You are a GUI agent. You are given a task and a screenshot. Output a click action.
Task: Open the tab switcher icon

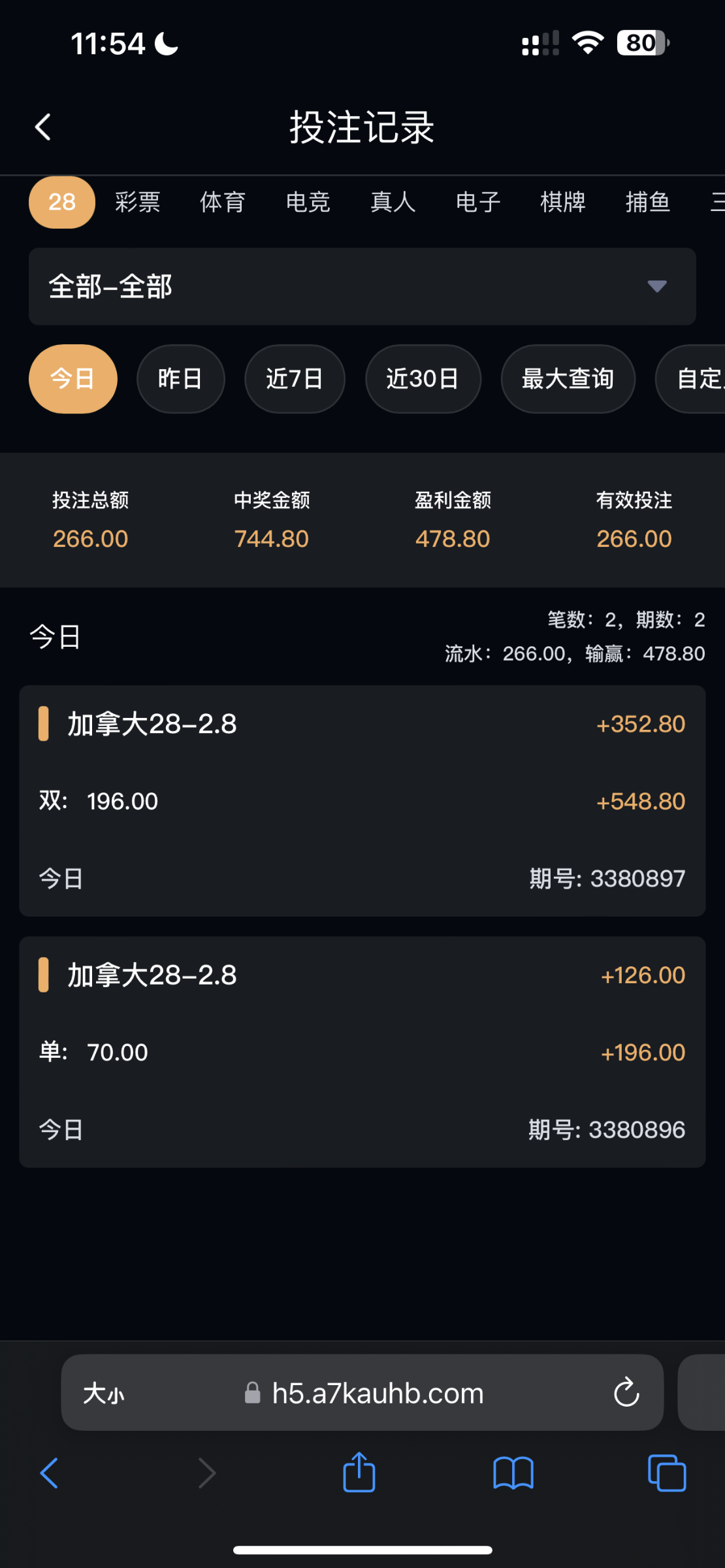coord(667,1472)
